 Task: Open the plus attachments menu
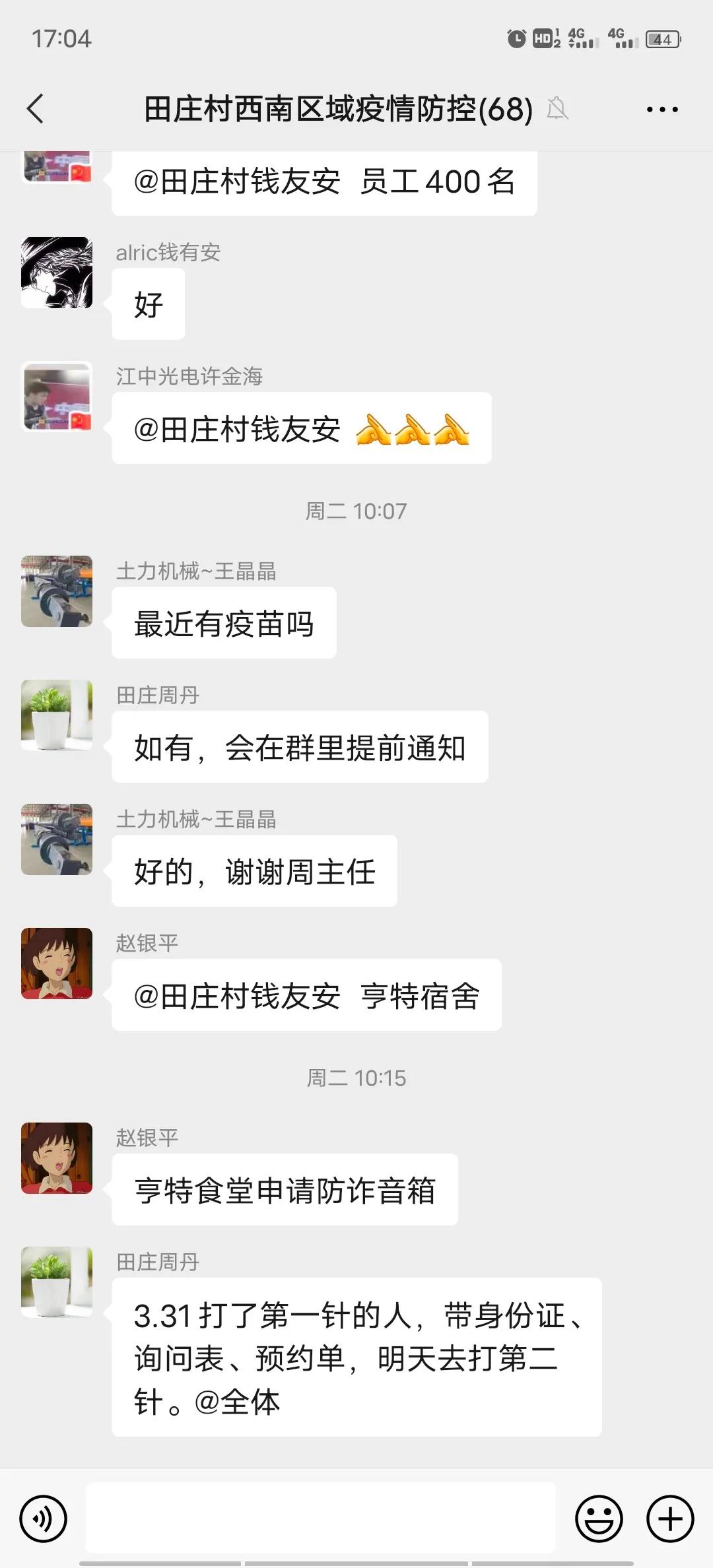(669, 1519)
